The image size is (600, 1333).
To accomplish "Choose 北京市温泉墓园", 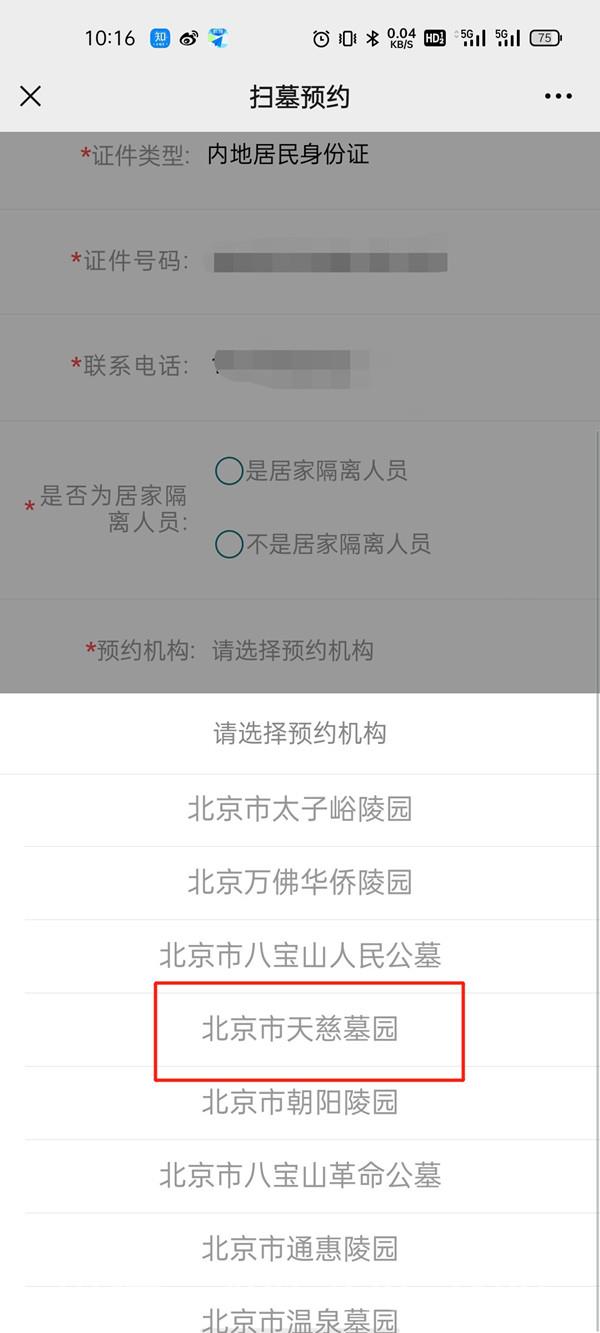I will [300, 1318].
